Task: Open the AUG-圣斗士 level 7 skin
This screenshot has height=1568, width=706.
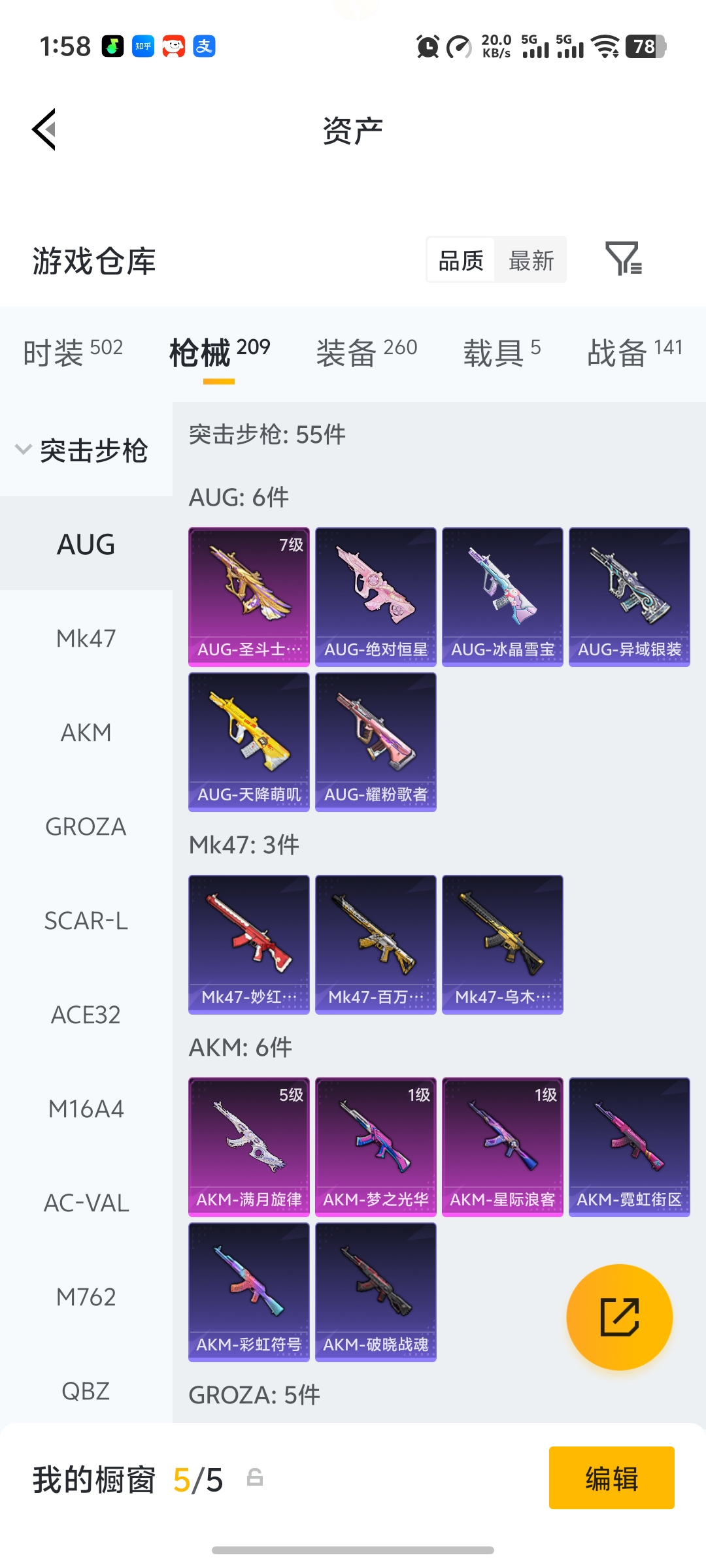Action: [249, 597]
